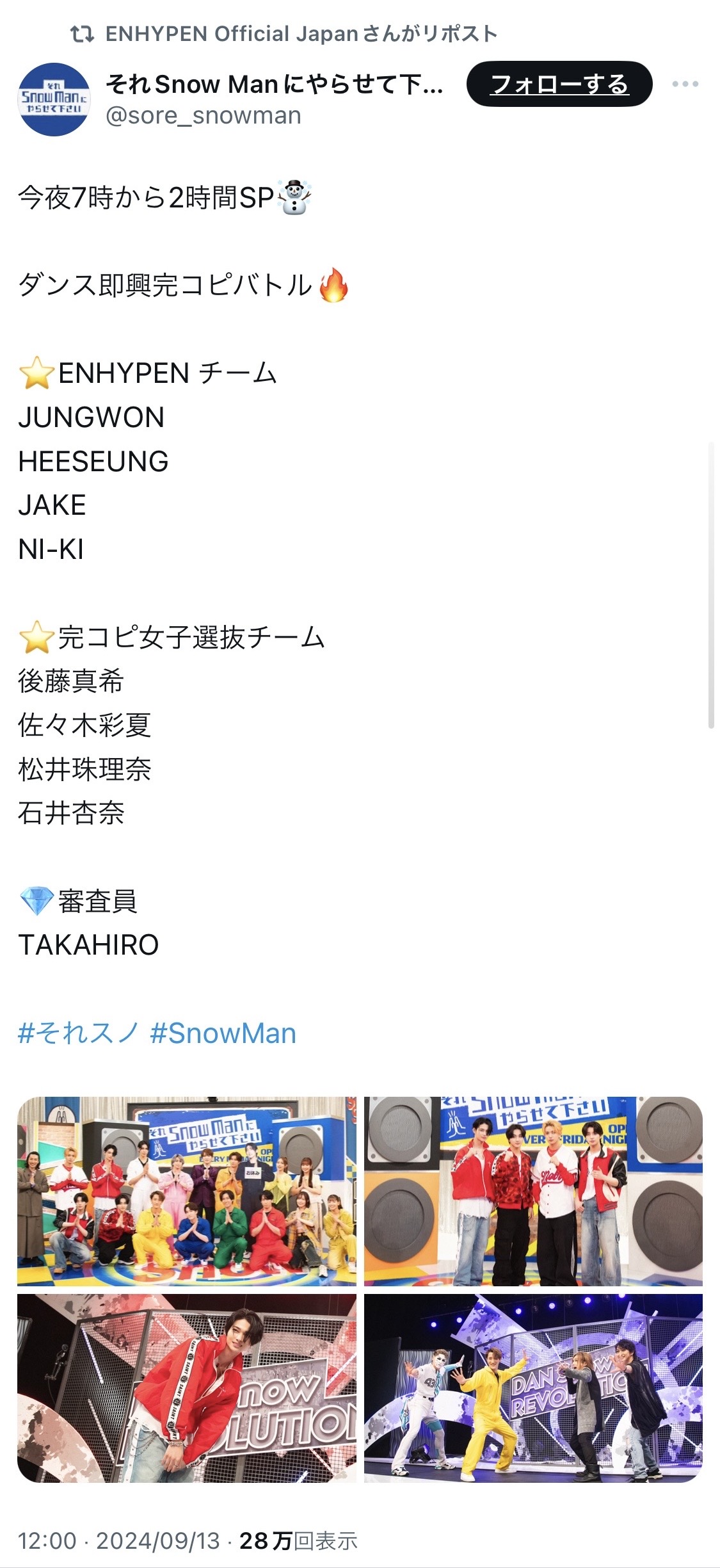Open the @sore_snowman account name
720x1568 pixels.
click(x=204, y=116)
